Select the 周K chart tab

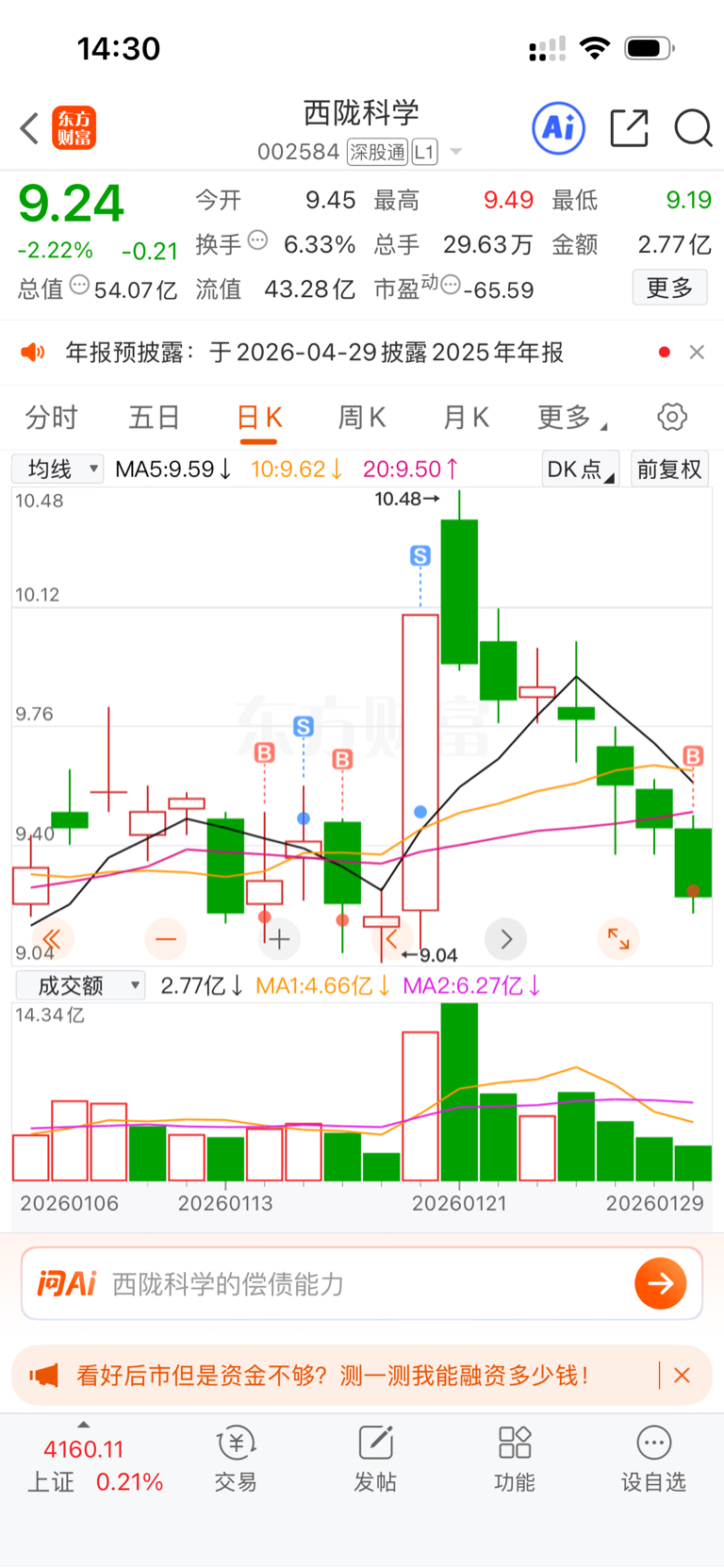[362, 418]
